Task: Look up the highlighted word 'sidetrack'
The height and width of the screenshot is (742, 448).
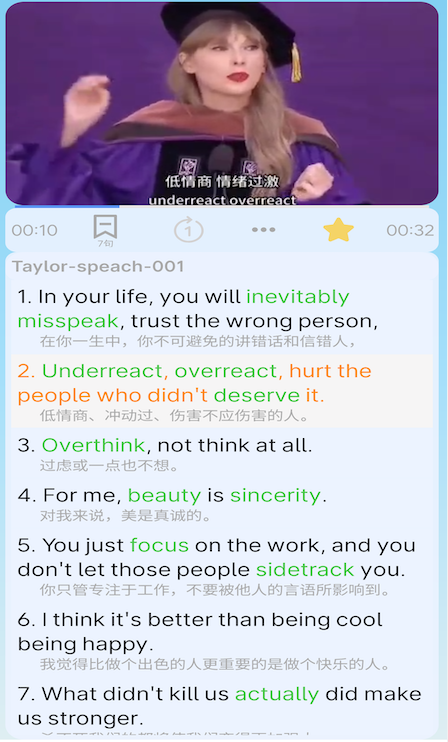Action: point(305,570)
